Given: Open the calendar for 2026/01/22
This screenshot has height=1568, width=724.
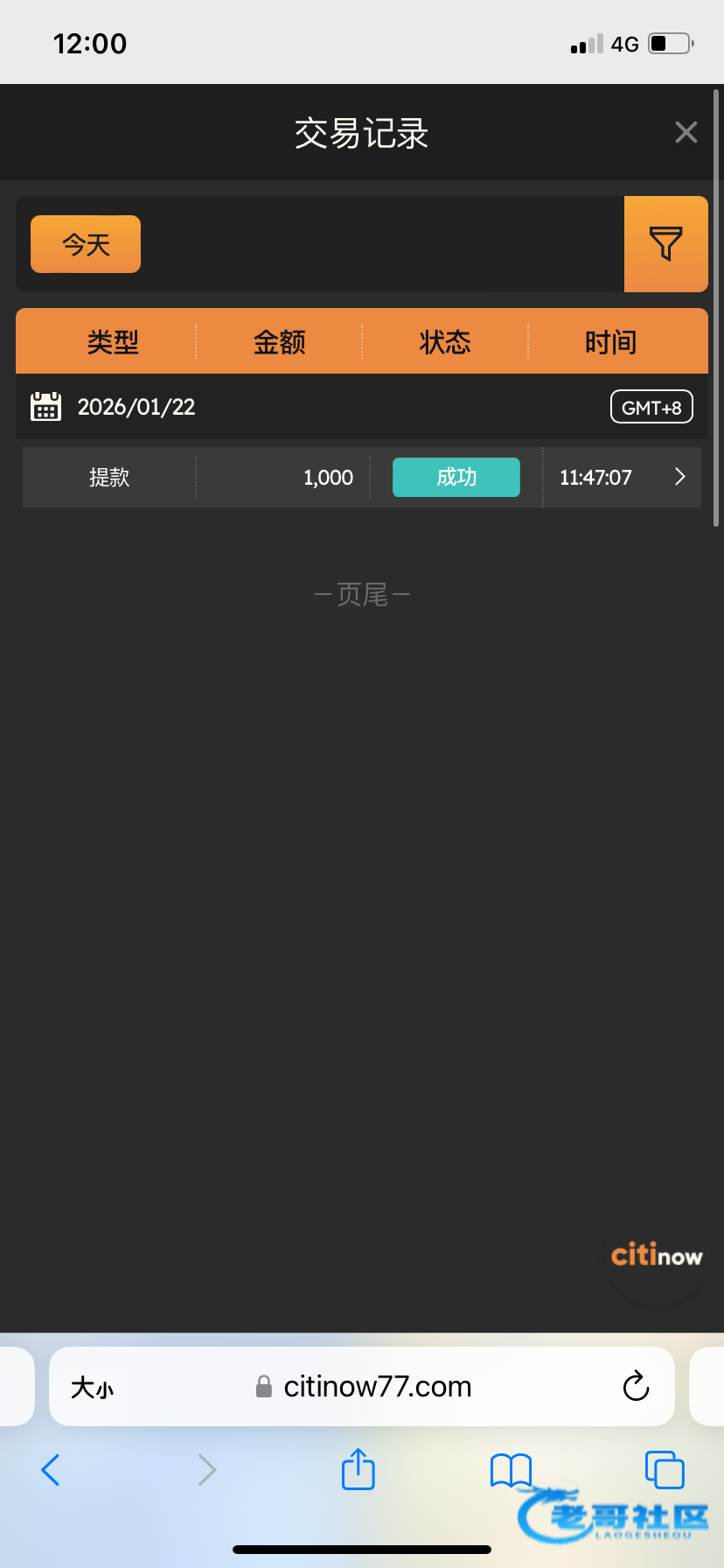Looking at the screenshot, I should tap(46, 407).
